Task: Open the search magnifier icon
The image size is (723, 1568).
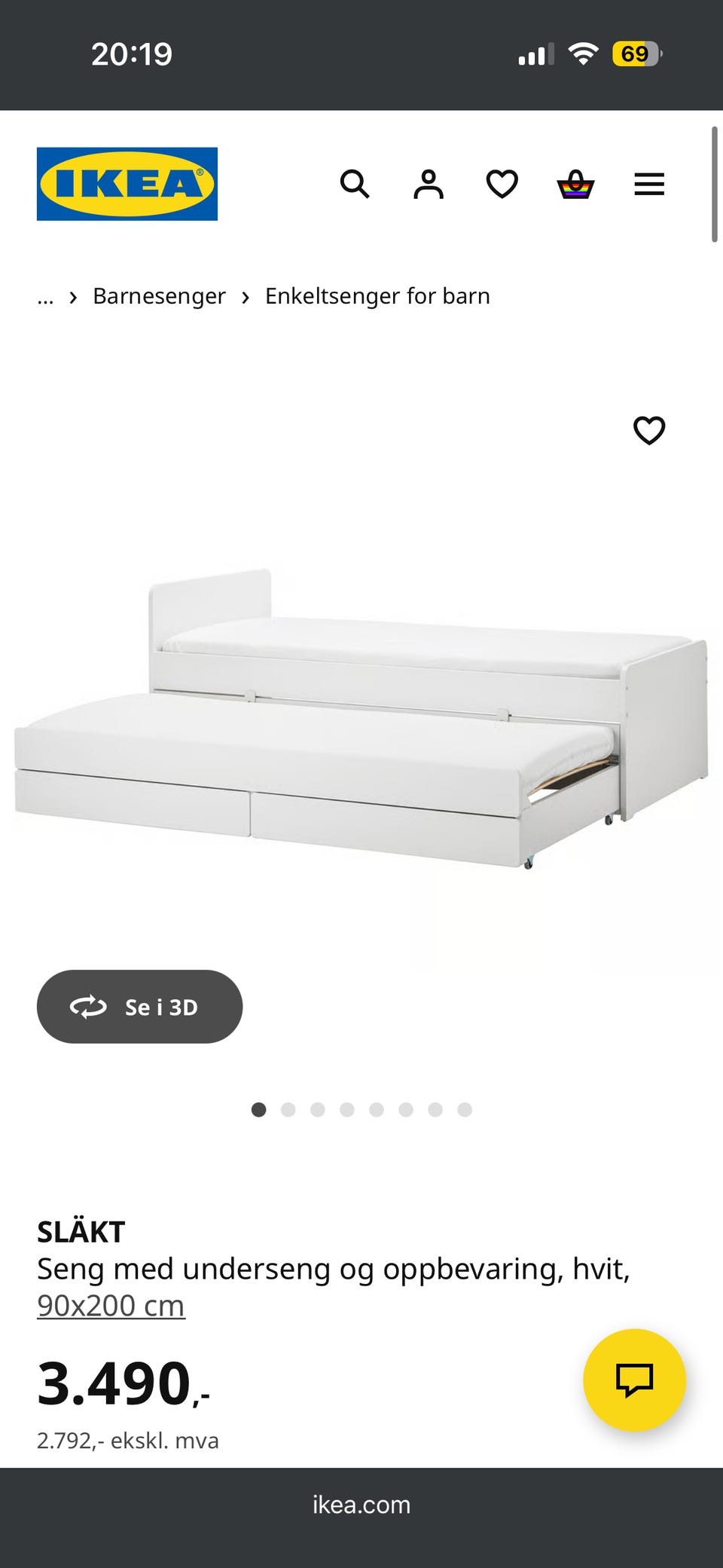Action: [355, 184]
